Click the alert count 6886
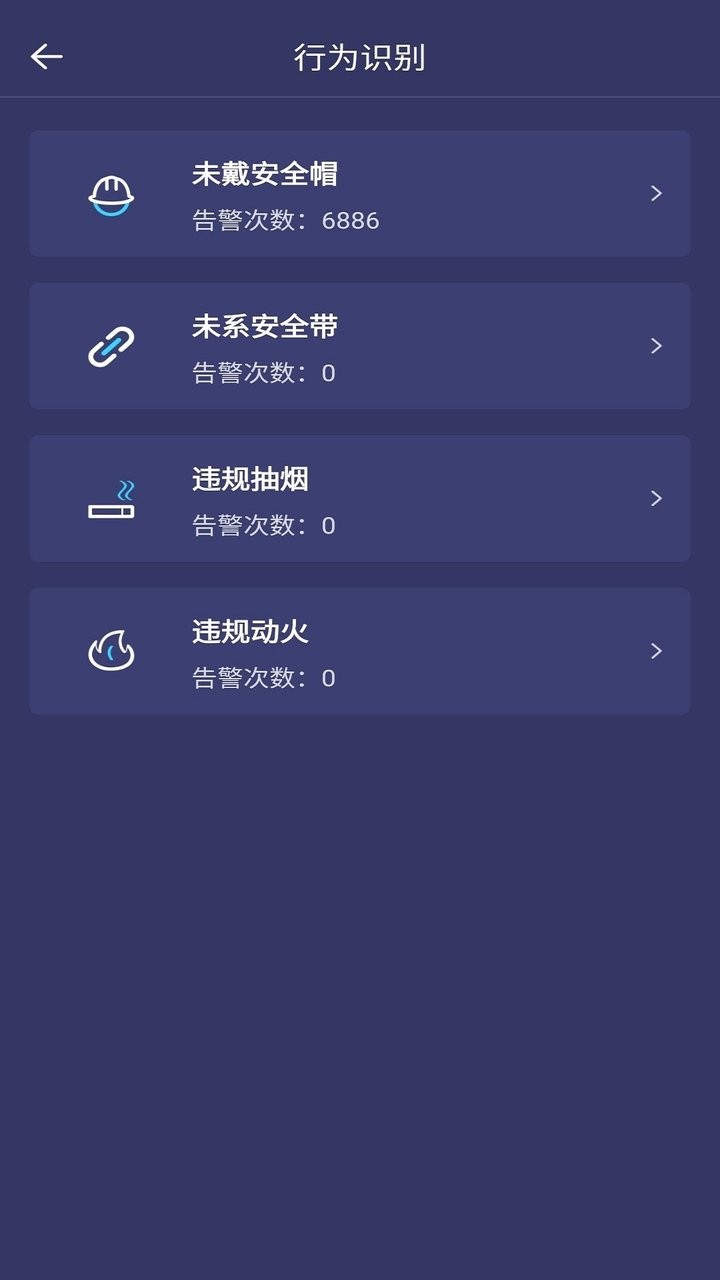Viewport: 720px width, 1280px height. pyautogui.click(x=349, y=220)
